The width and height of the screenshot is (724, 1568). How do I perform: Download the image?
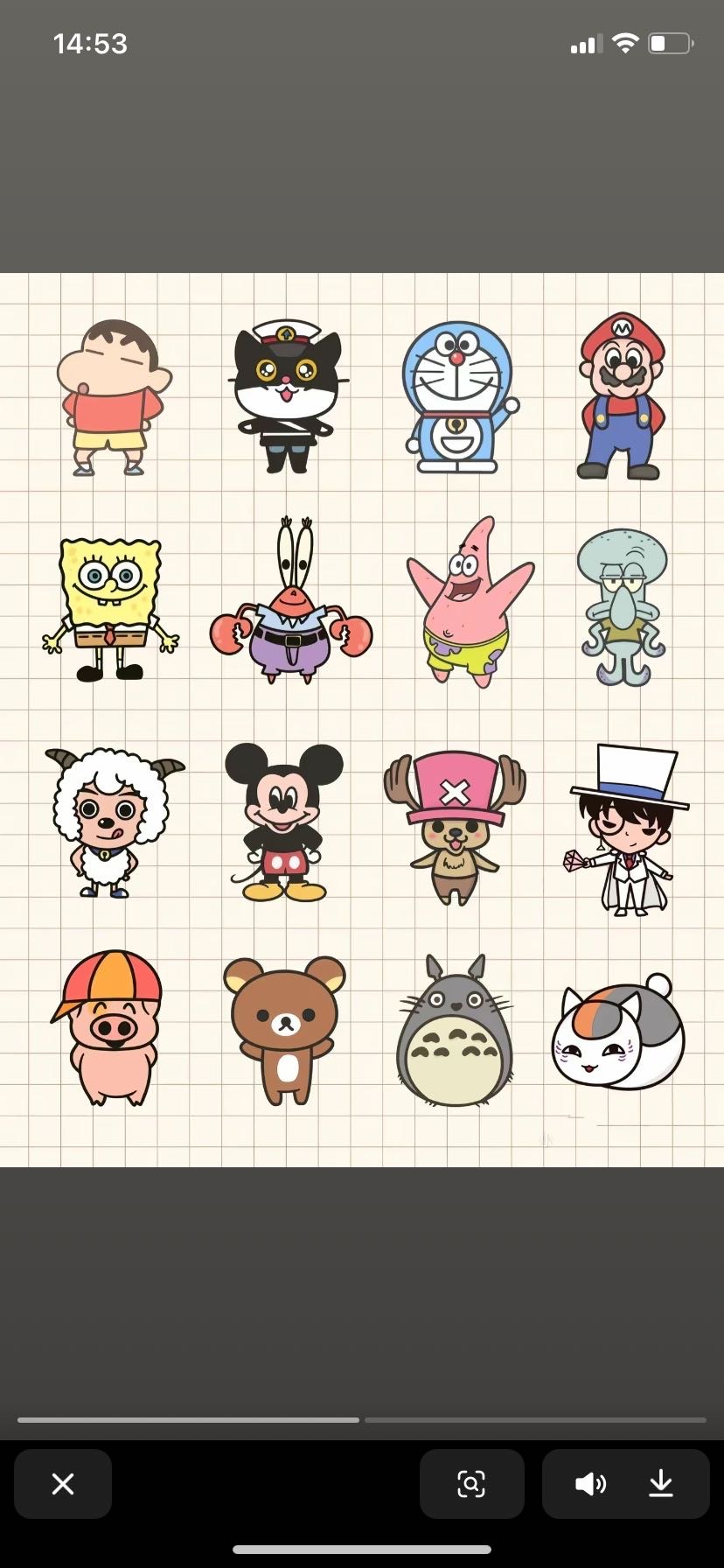661,1484
